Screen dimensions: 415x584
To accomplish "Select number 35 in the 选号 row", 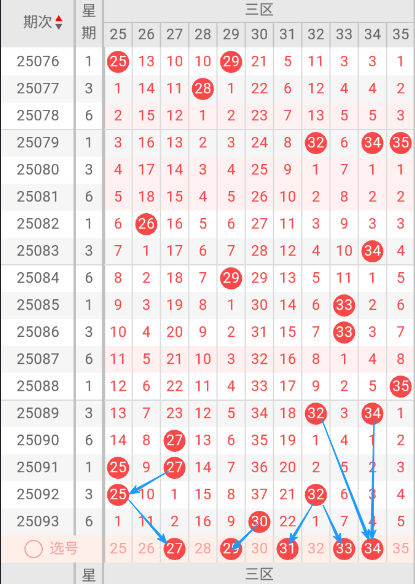I will [400, 548].
